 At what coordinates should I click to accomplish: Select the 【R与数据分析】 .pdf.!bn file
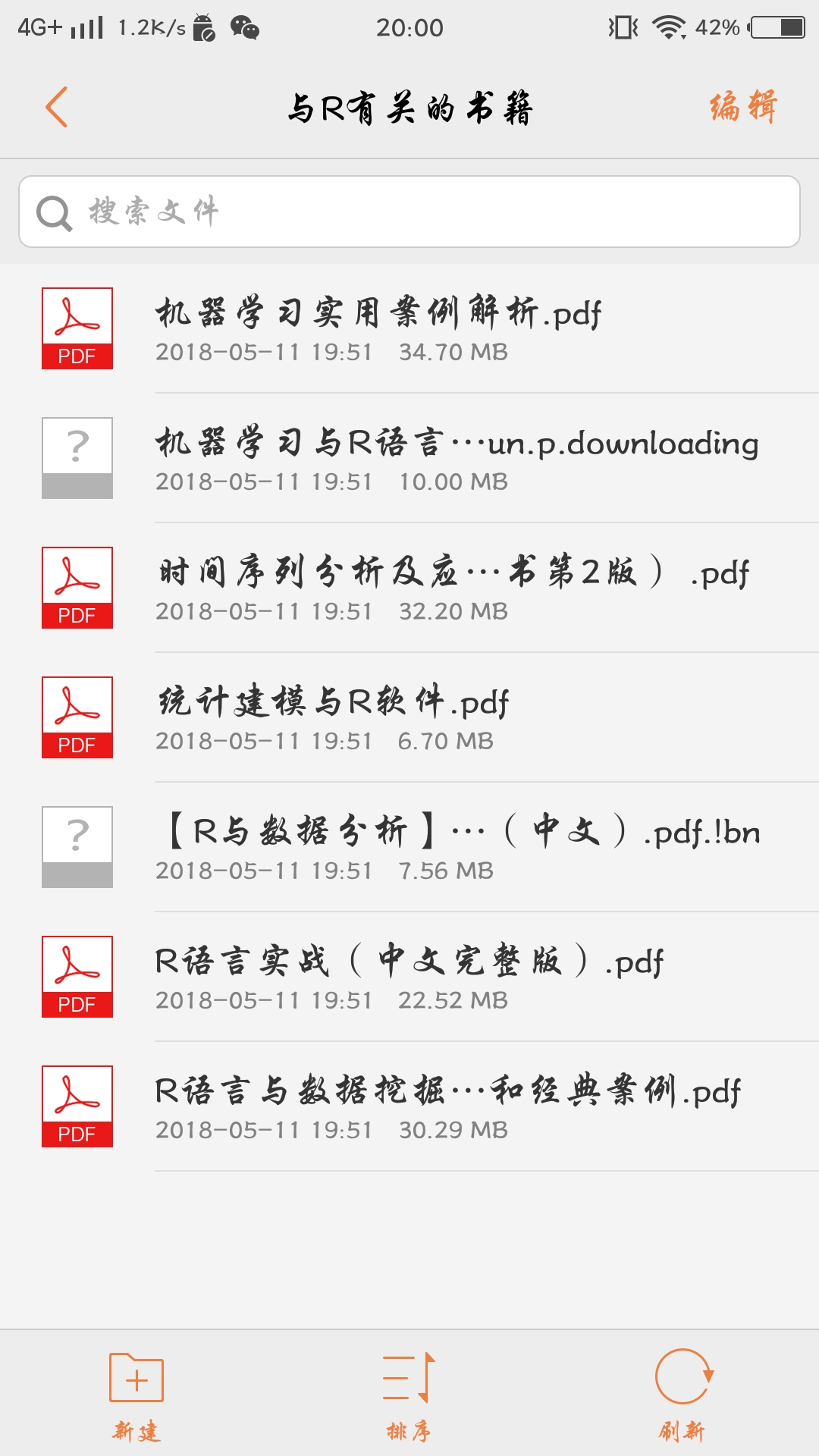(409, 848)
